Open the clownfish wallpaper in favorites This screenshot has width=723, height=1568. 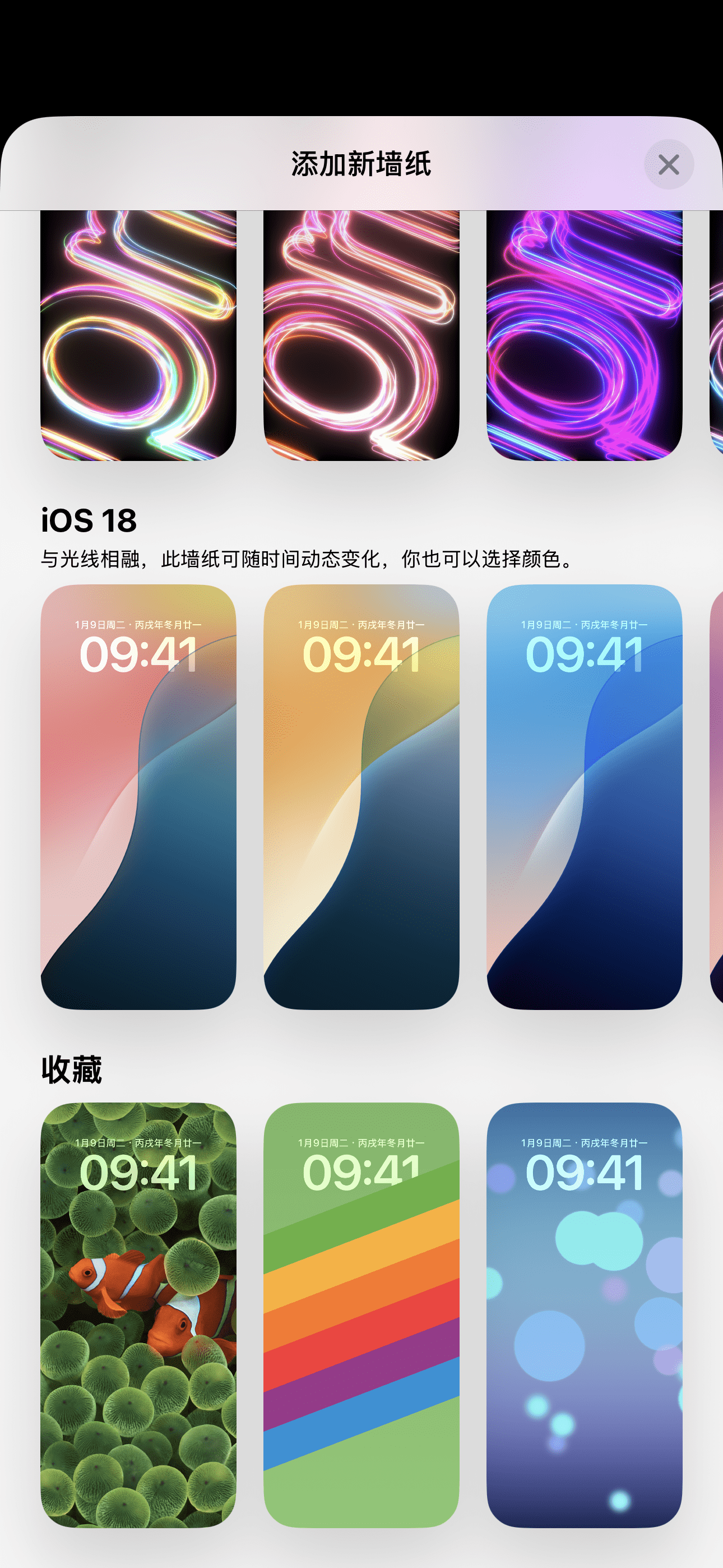tap(138, 1315)
